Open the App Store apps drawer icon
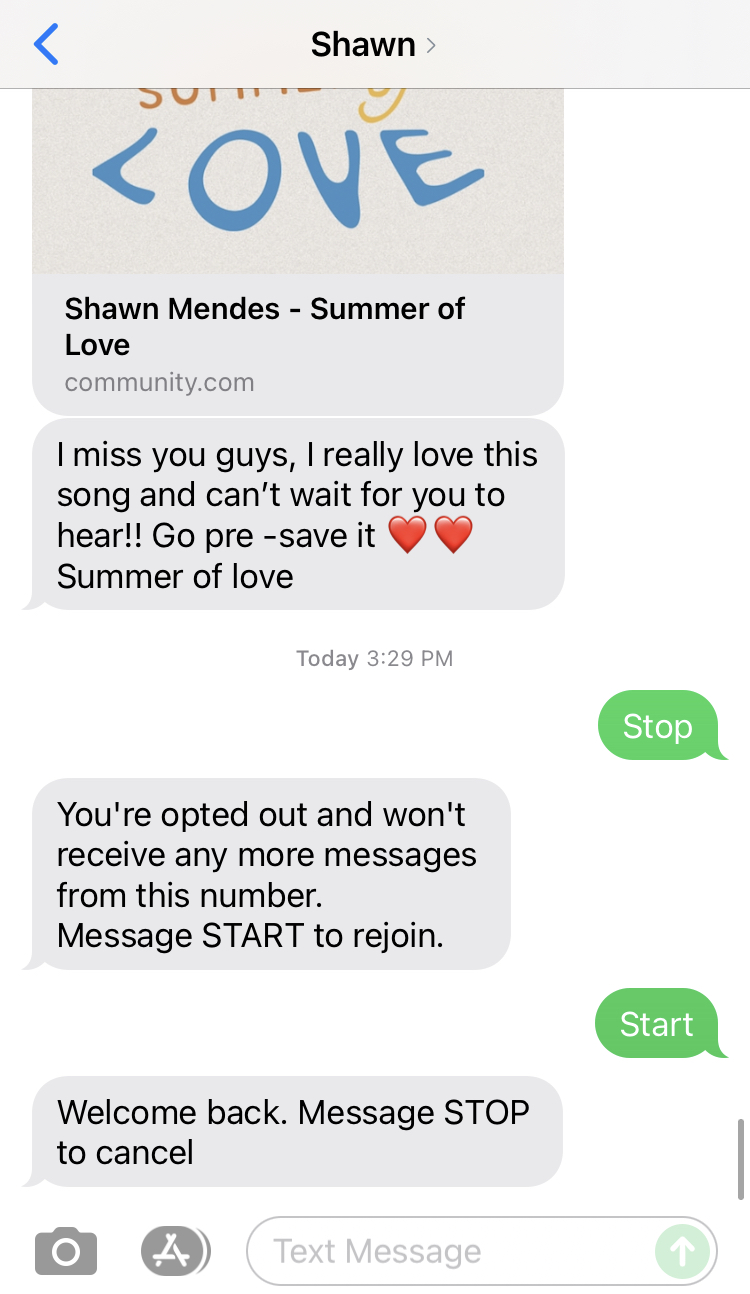Screen dimensions: 750x1294 [174, 1251]
